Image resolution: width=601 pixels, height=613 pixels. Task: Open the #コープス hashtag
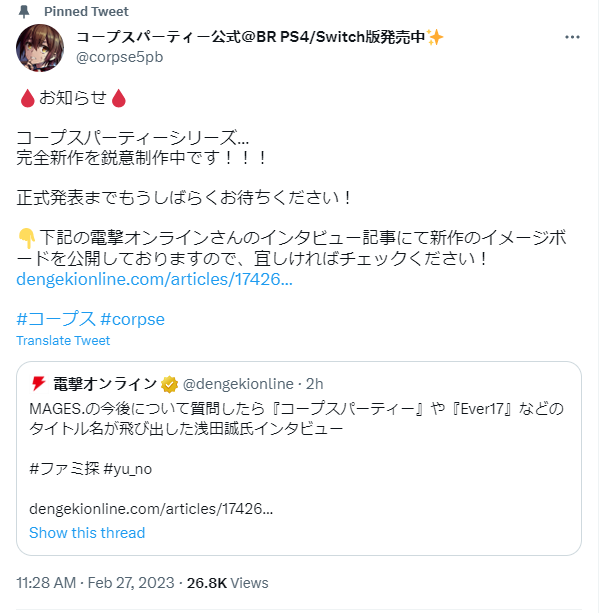pos(55,319)
